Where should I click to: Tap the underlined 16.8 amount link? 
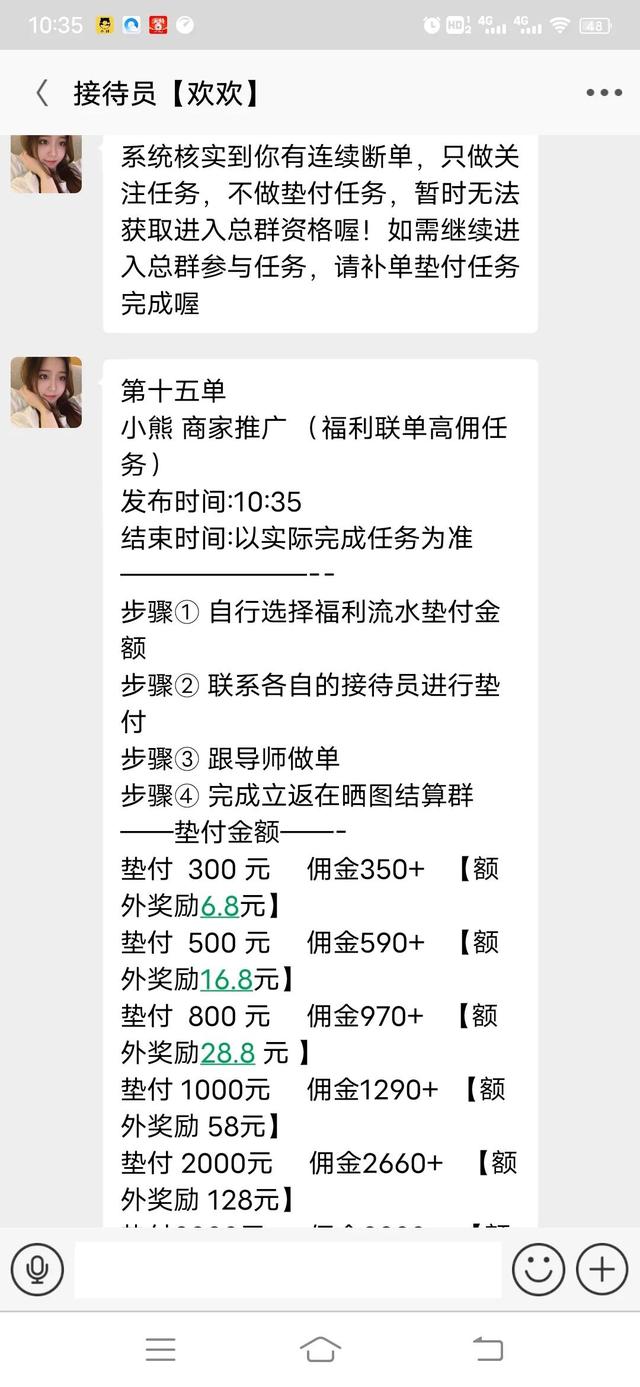(x=226, y=979)
